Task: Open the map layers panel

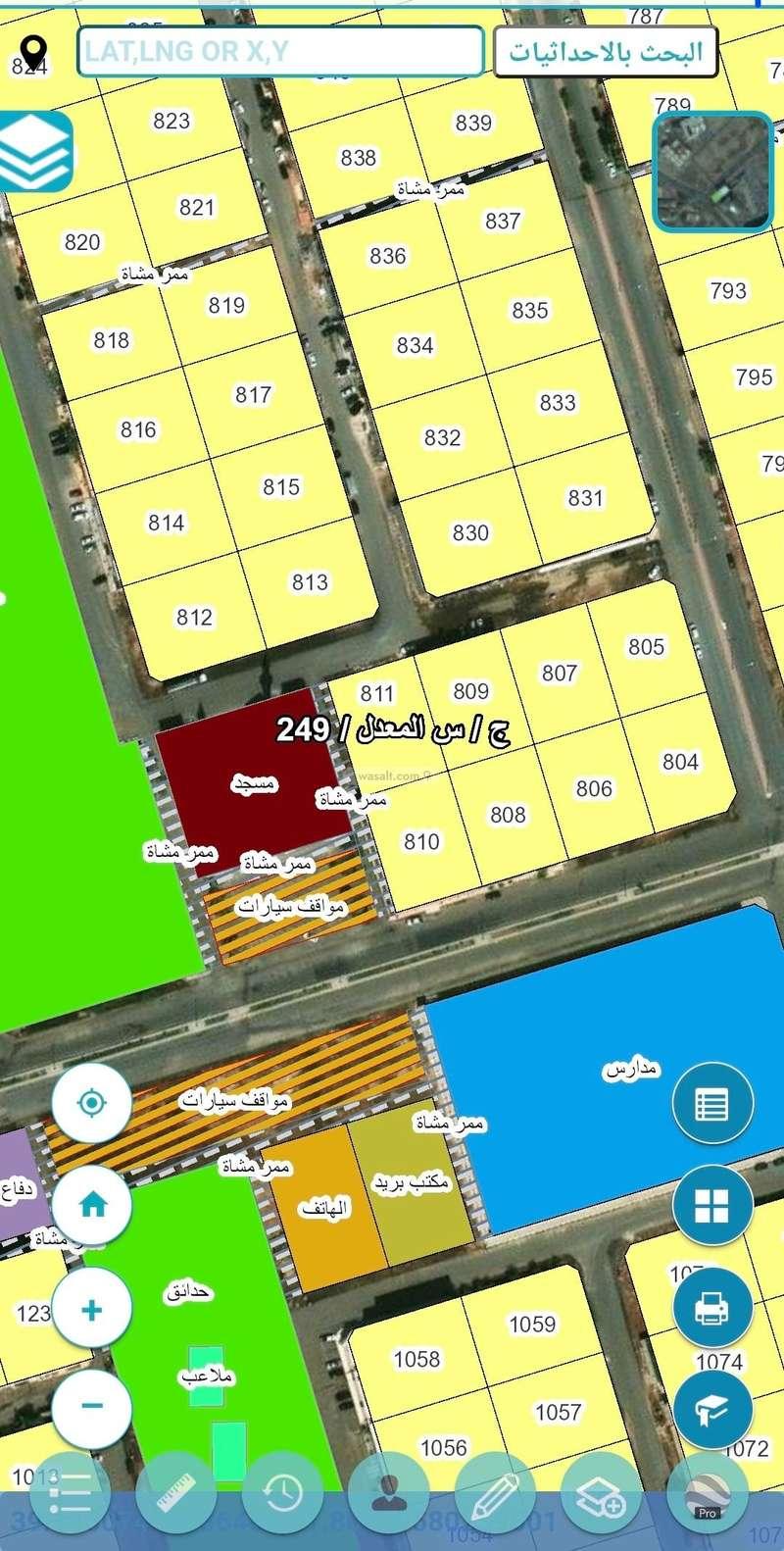Action: (x=34, y=152)
